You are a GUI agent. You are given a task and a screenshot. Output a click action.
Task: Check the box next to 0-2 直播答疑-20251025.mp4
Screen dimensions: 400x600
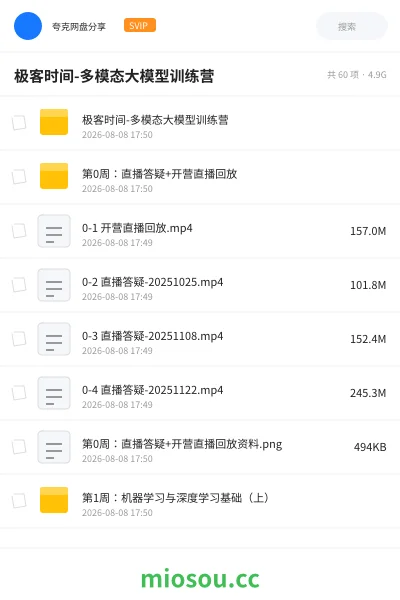(x=19, y=285)
